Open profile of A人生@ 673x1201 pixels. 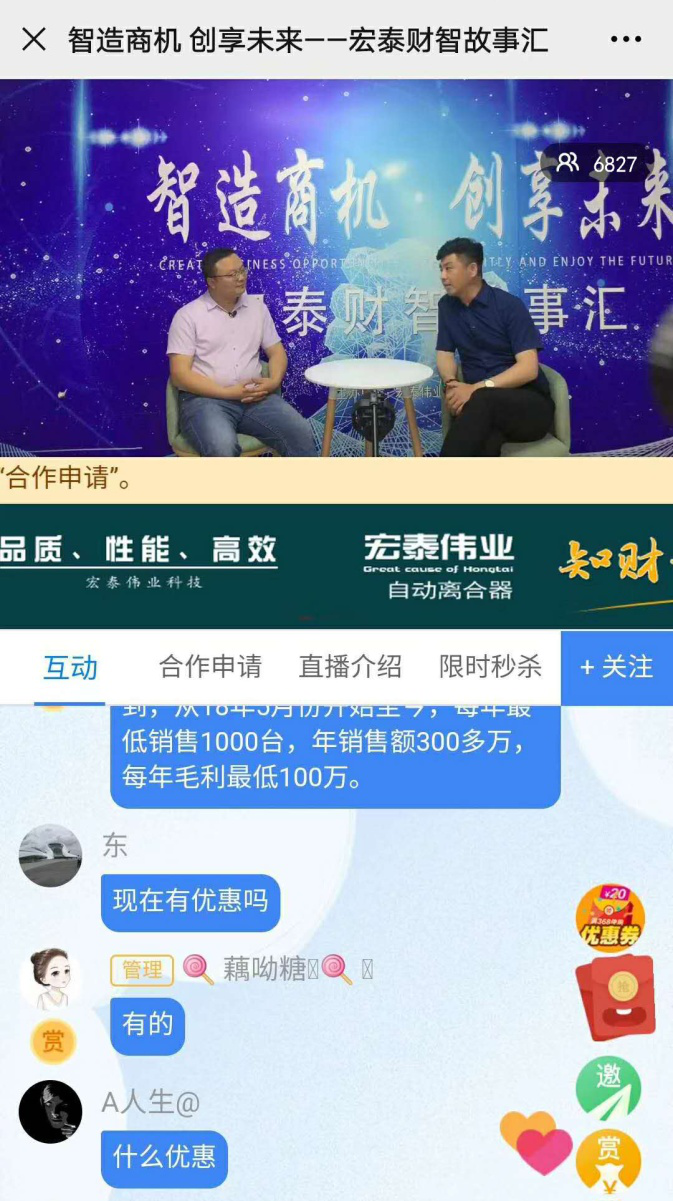[x=50, y=1112]
